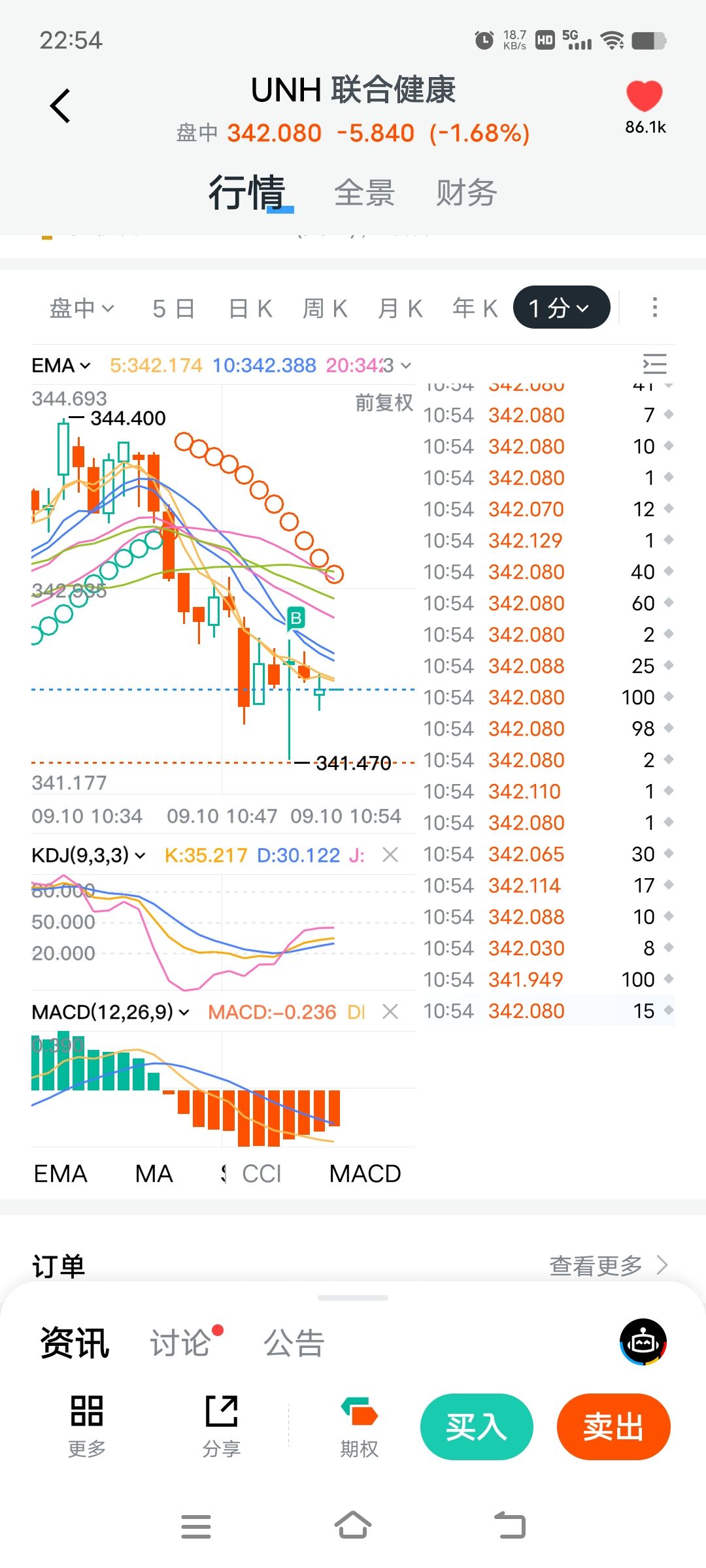This screenshot has width=706, height=1568.
Task: Switch to the 讨论 tab
Action: 180,1343
